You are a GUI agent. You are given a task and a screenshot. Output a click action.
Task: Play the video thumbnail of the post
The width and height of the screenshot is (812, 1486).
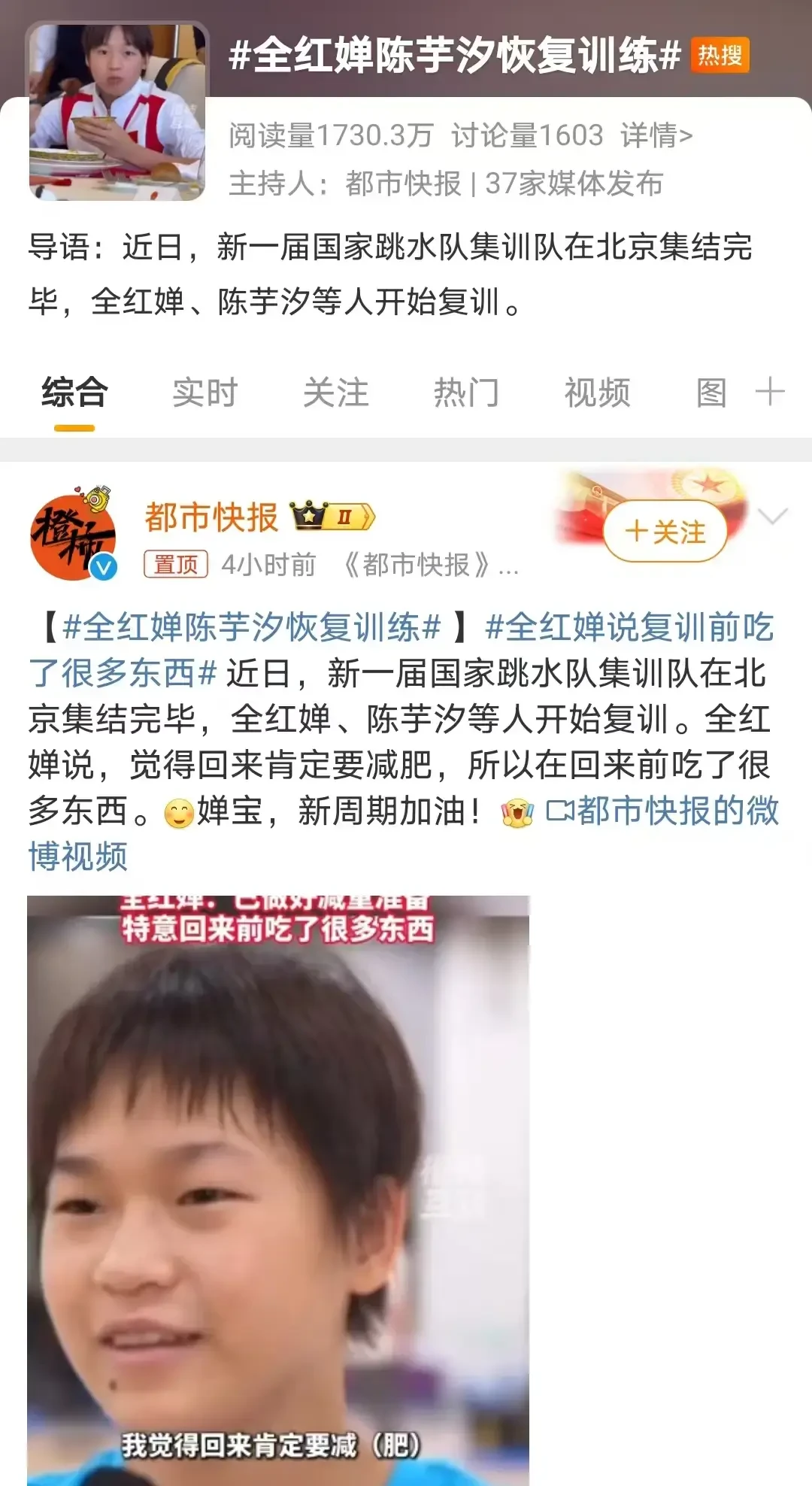point(278,1190)
